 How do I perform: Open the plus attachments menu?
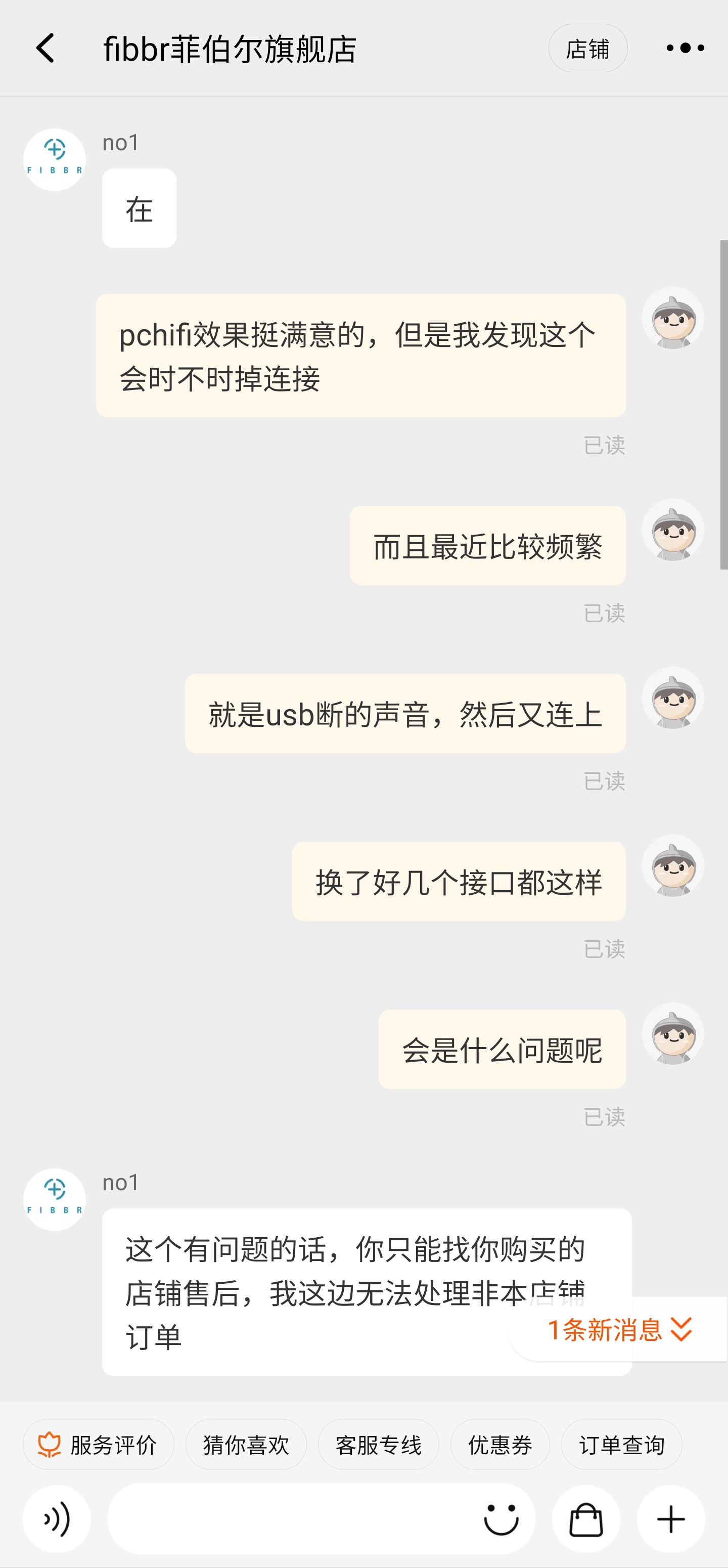[x=671, y=1519]
